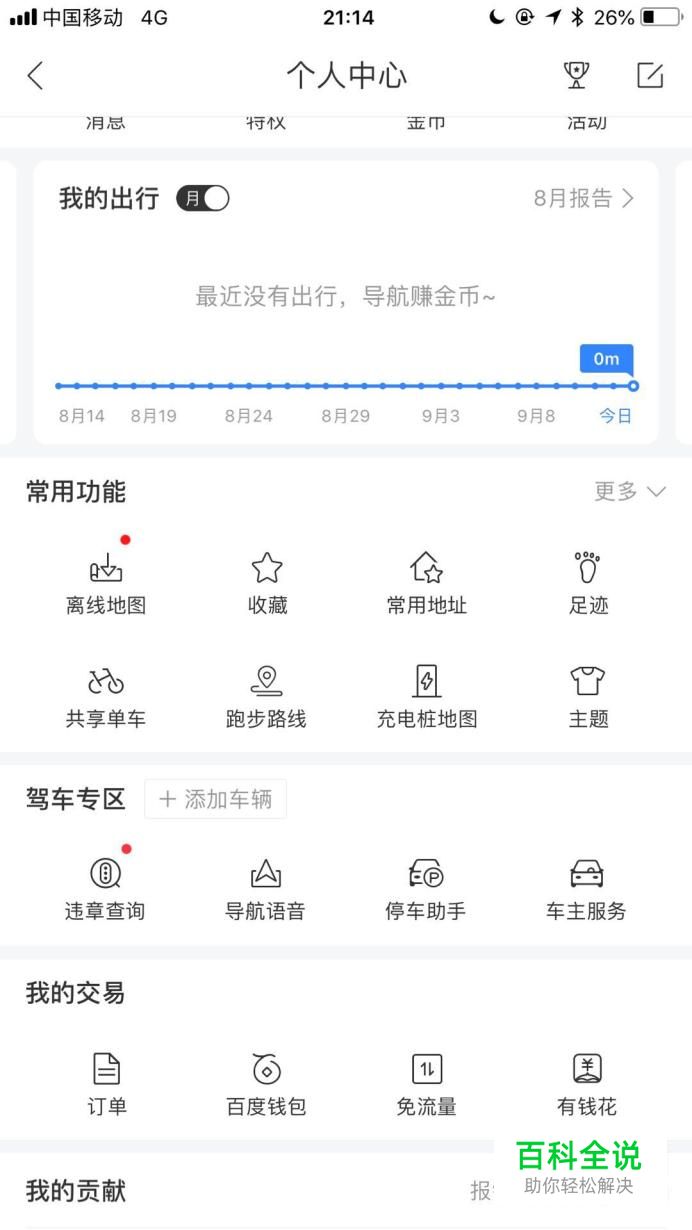The width and height of the screenshot is (692, 1230).
Task: Open 跑步路线
Action: pyautogui.click(x=266, y=697)
